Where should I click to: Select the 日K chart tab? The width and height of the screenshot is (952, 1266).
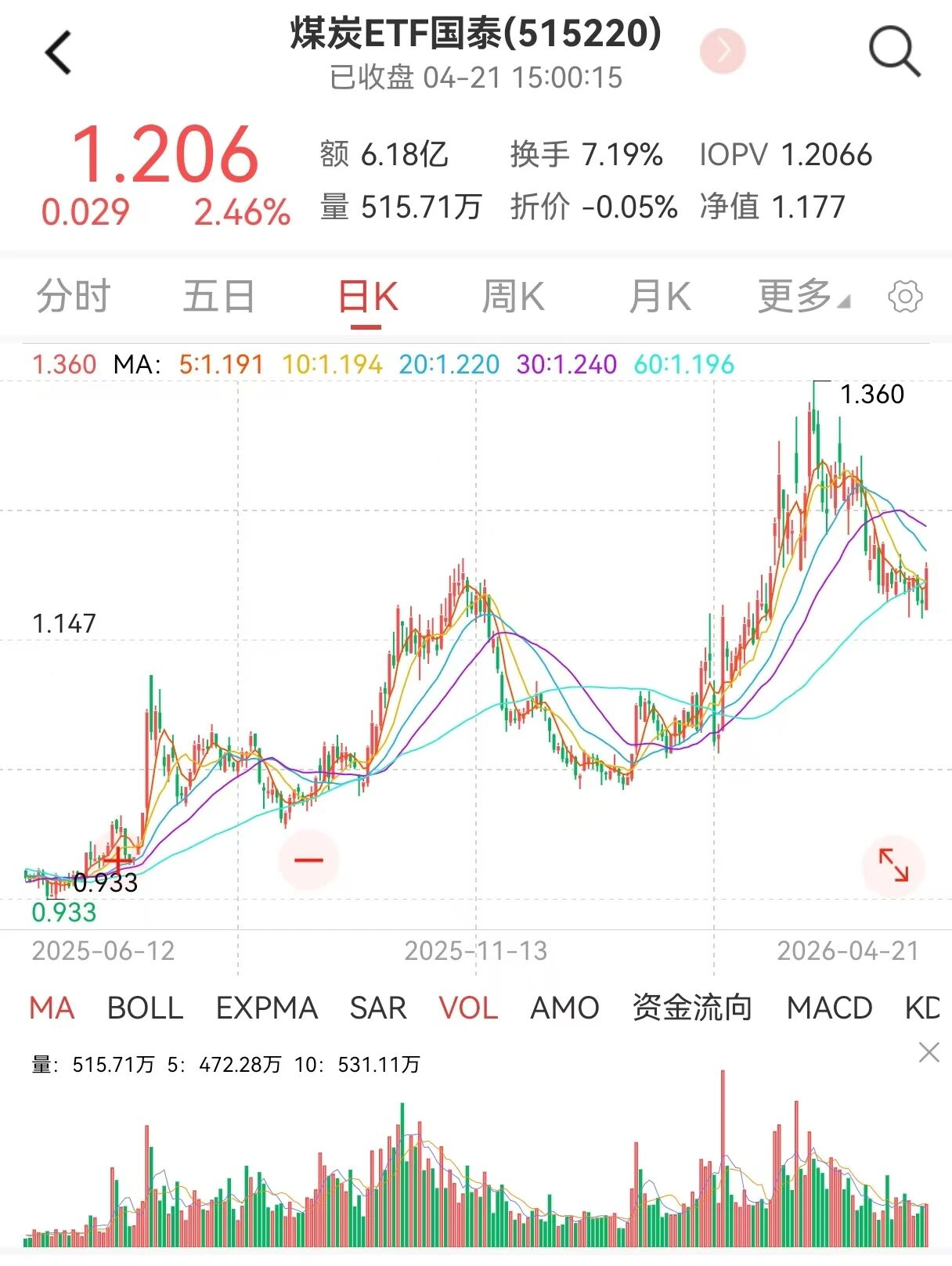click(x=368, y=298)
